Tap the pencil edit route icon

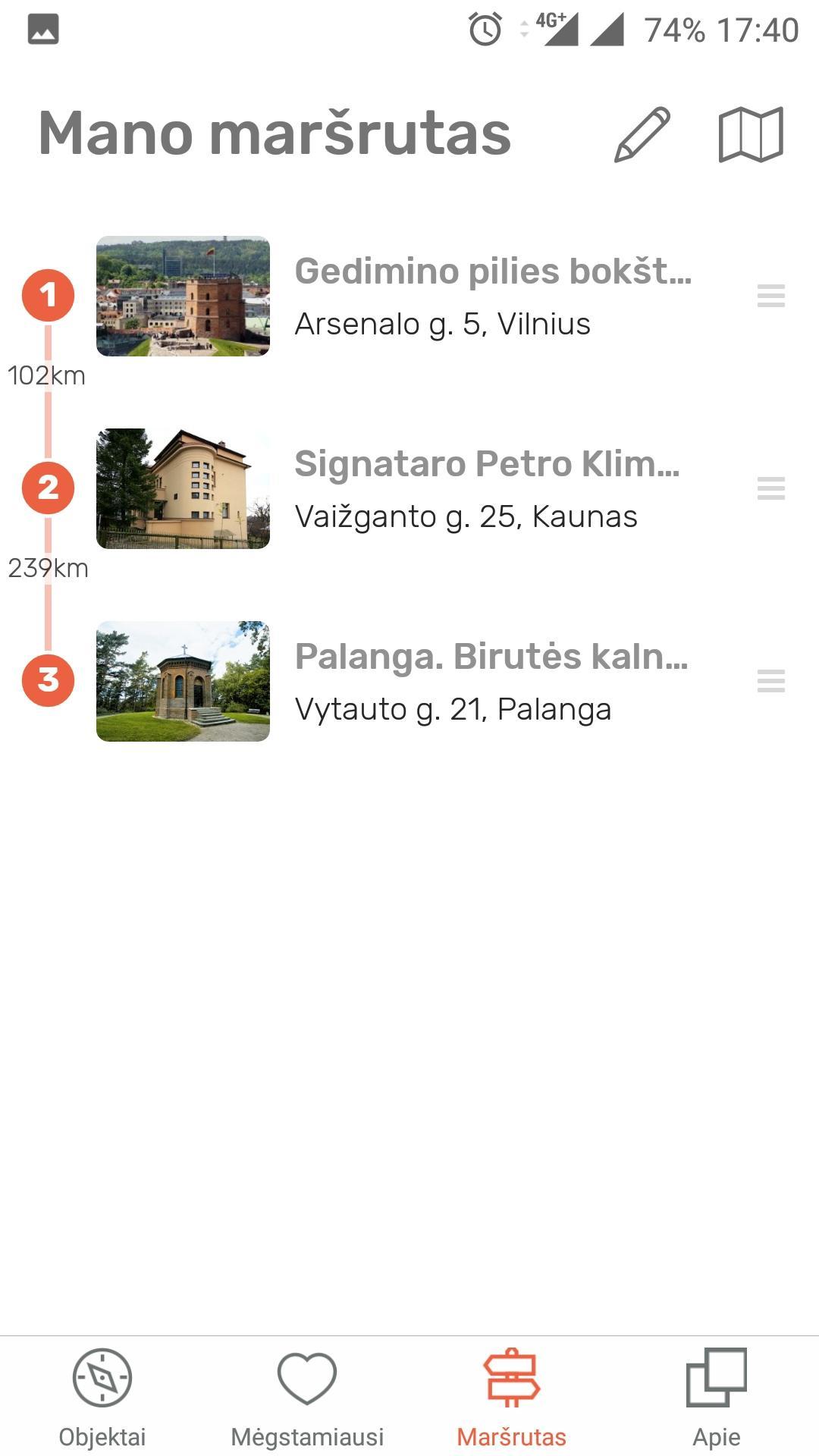[x=642, y=134]
